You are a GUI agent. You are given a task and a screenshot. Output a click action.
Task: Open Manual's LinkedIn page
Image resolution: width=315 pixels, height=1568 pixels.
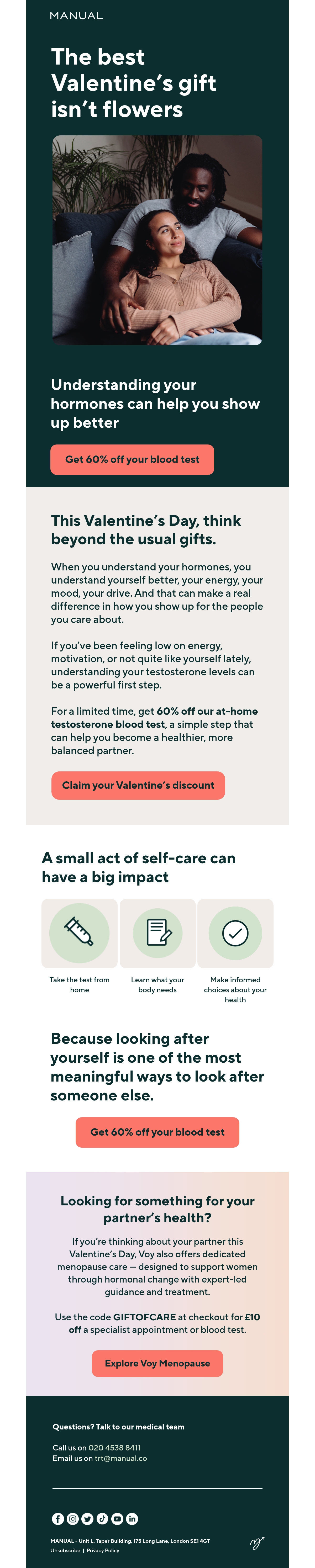point(132,1519)
